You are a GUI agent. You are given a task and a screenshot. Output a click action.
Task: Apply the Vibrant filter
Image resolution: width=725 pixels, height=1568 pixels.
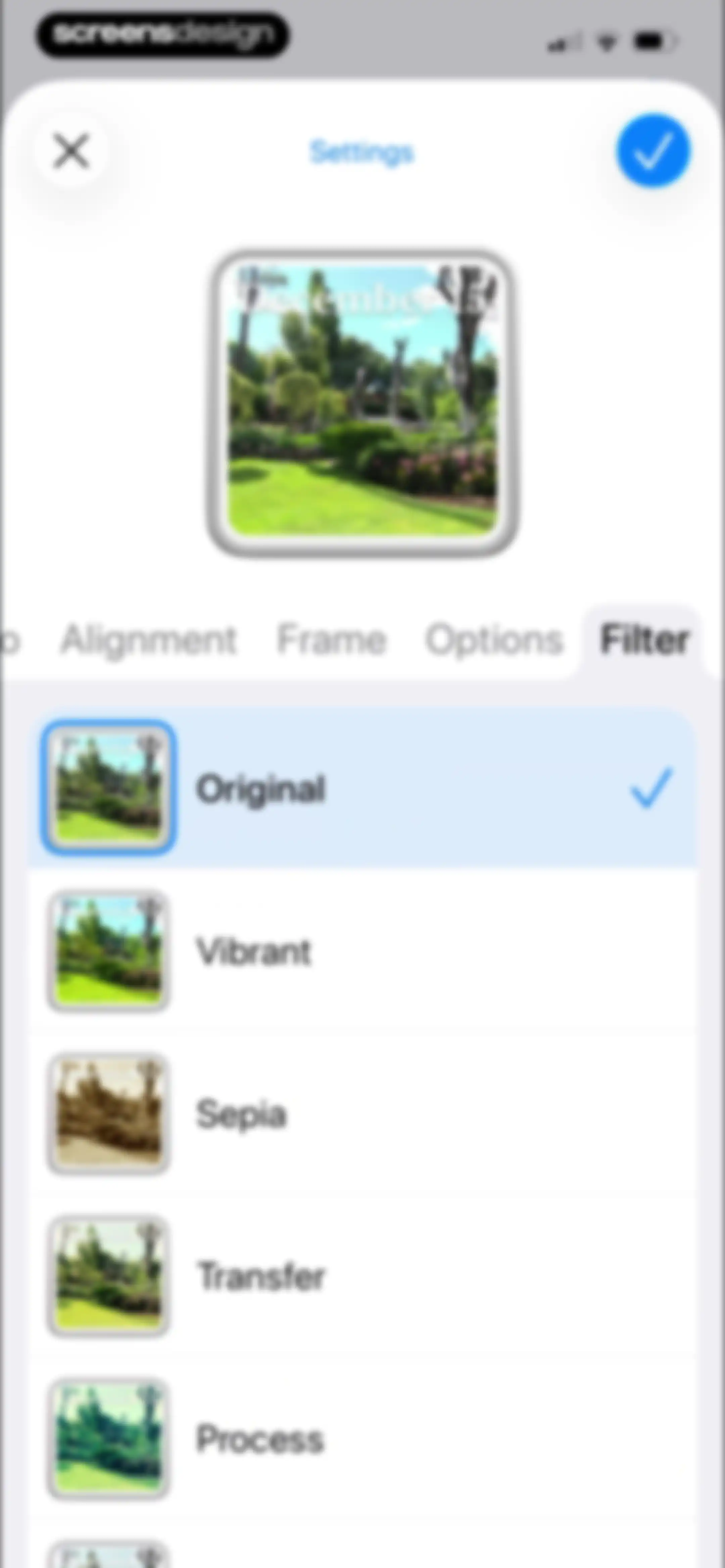click(x=363, y=952)
